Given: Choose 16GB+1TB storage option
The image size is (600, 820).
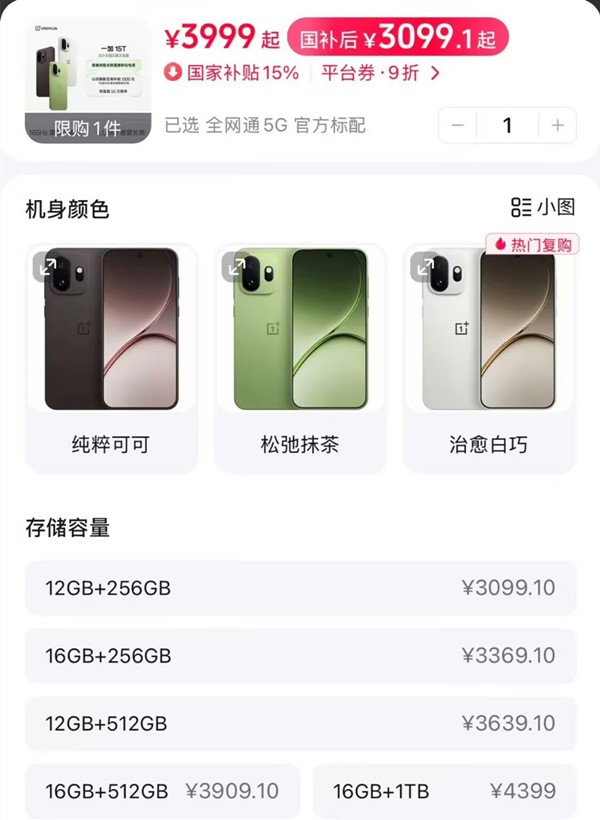Looking at the screenshot, I should point(445,791).
